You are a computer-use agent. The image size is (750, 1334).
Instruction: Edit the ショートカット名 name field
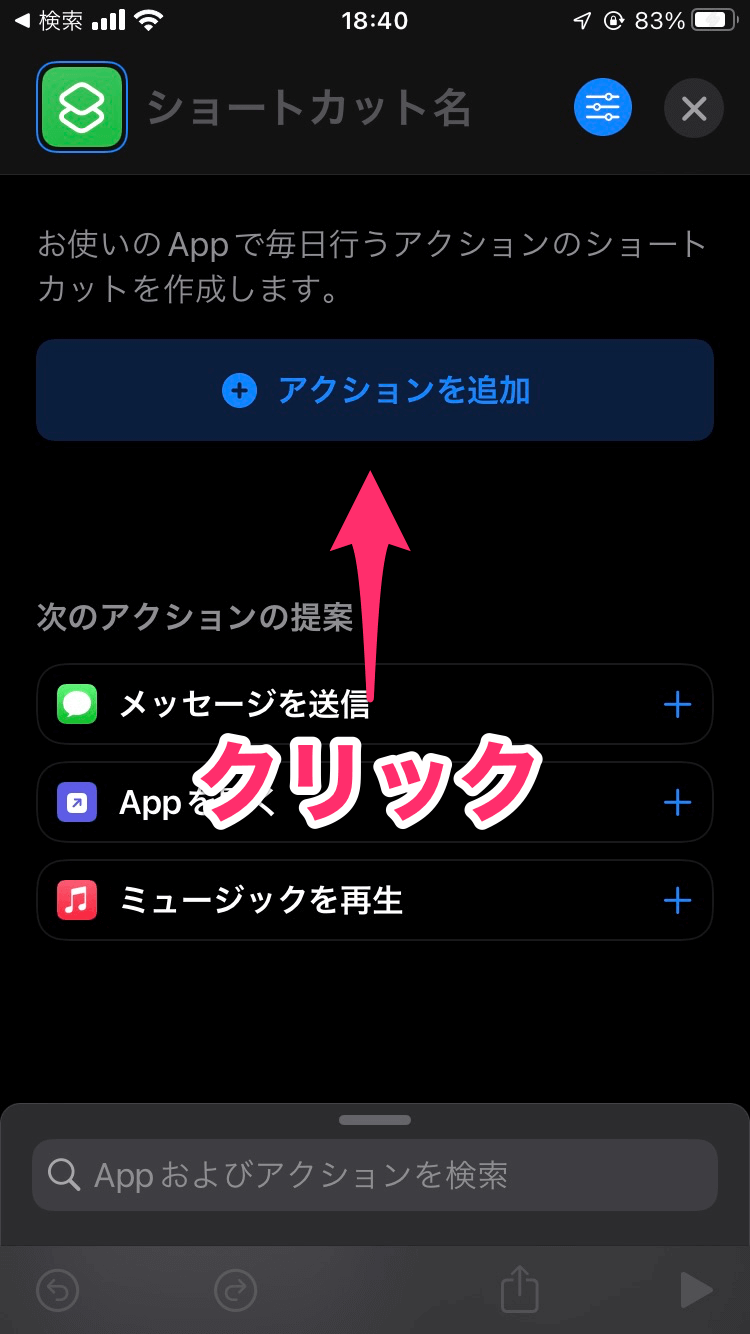point(310,108)
